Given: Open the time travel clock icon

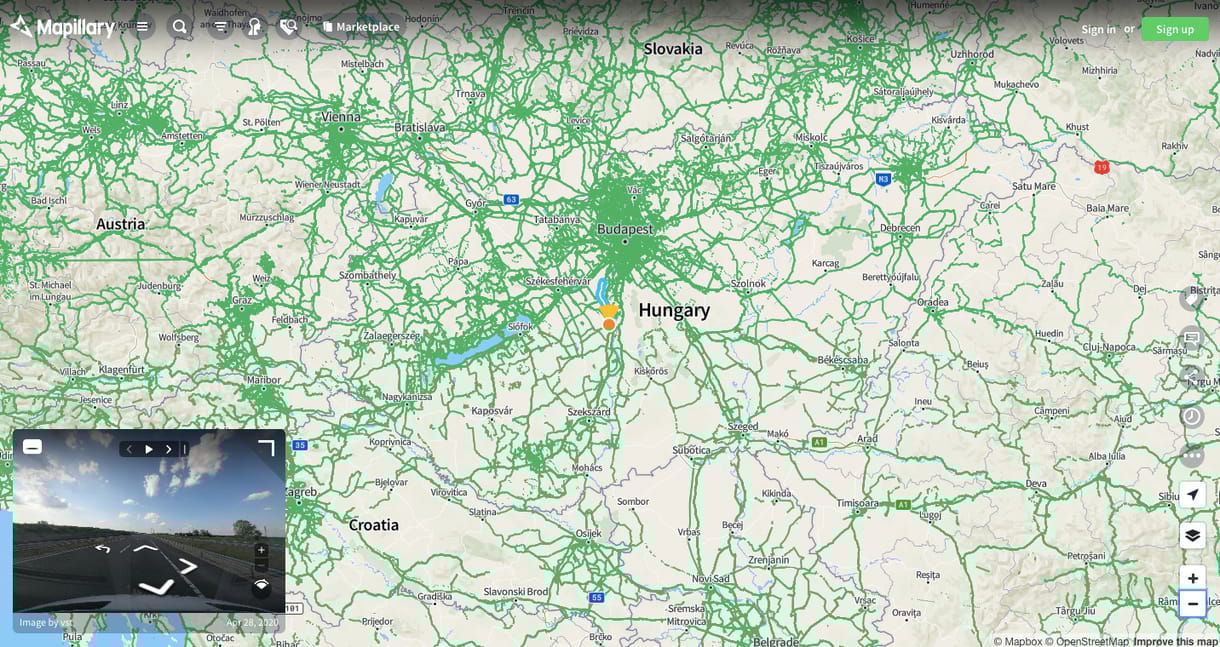Looking at the screenshot, I should click(1191, 416).
